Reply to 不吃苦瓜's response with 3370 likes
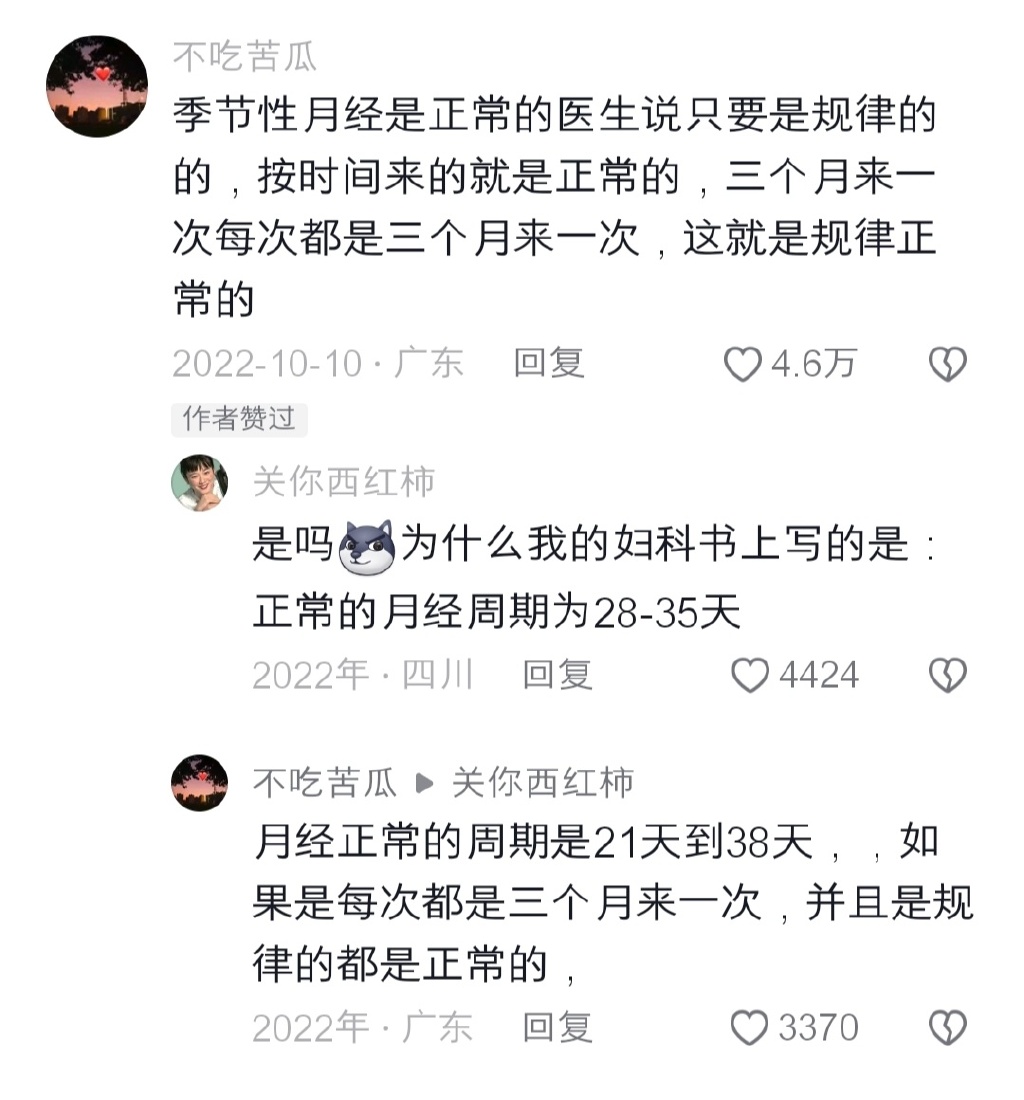 point(557,1027)
